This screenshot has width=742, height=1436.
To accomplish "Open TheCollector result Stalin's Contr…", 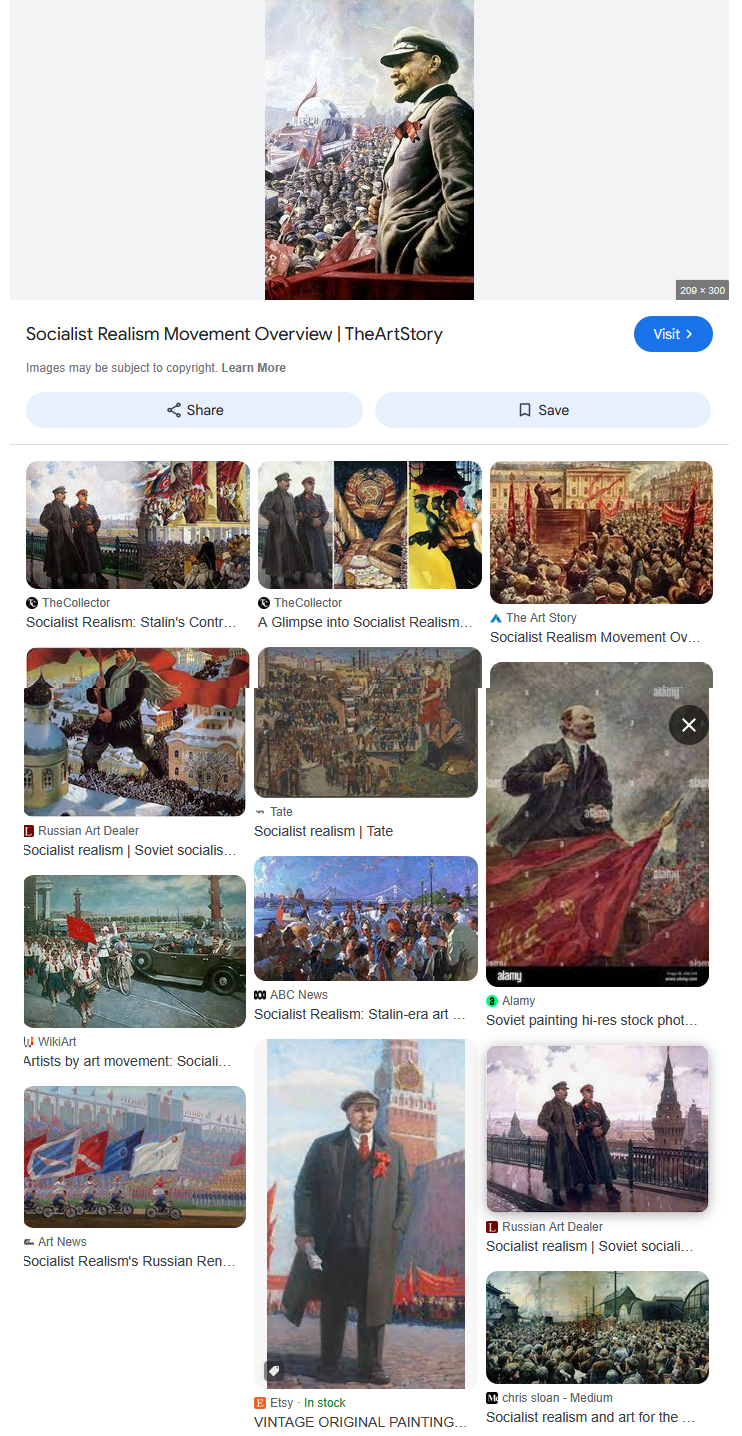I will coord(138,525).
